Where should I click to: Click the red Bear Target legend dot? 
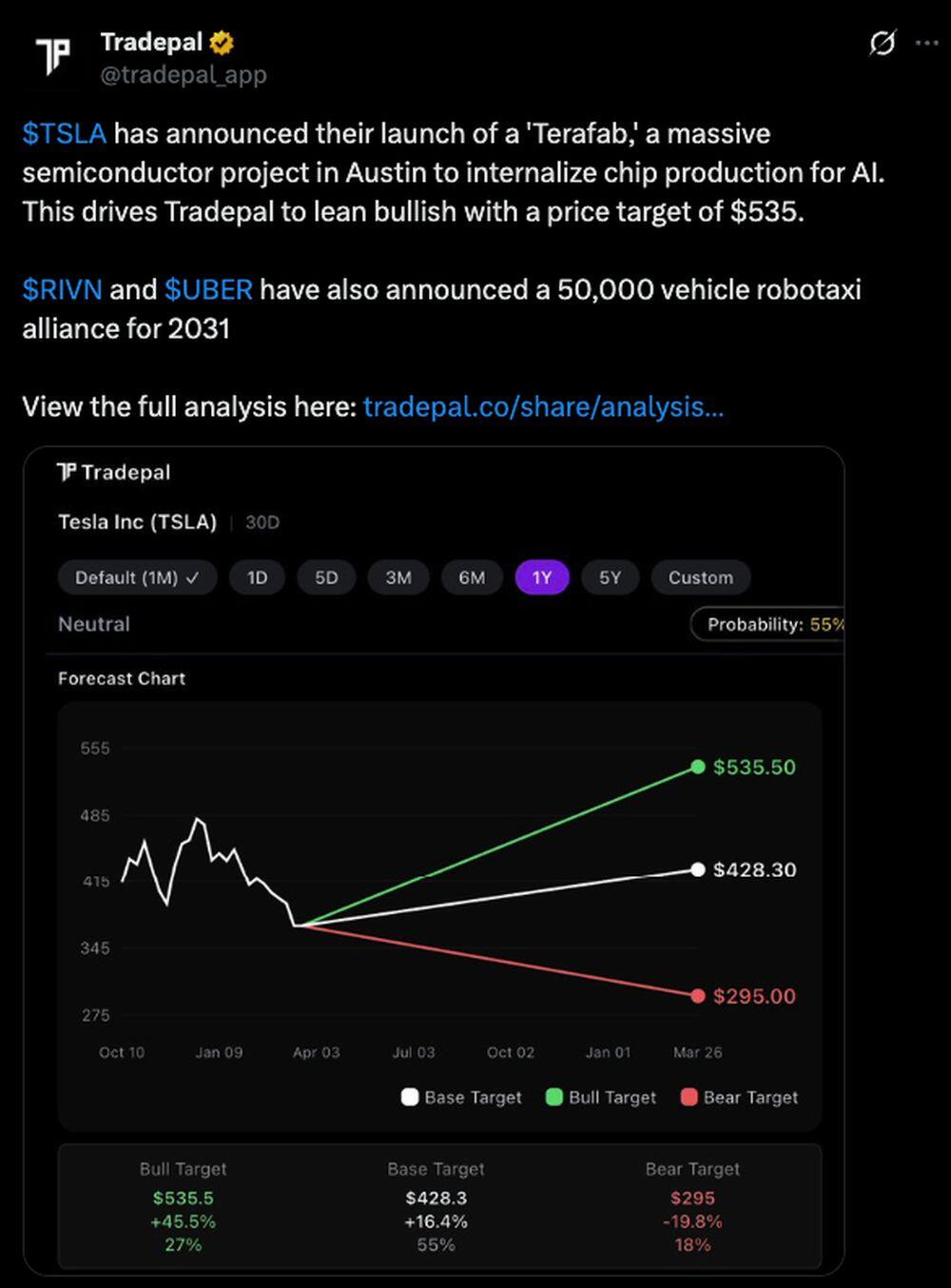click(689, 1097)
